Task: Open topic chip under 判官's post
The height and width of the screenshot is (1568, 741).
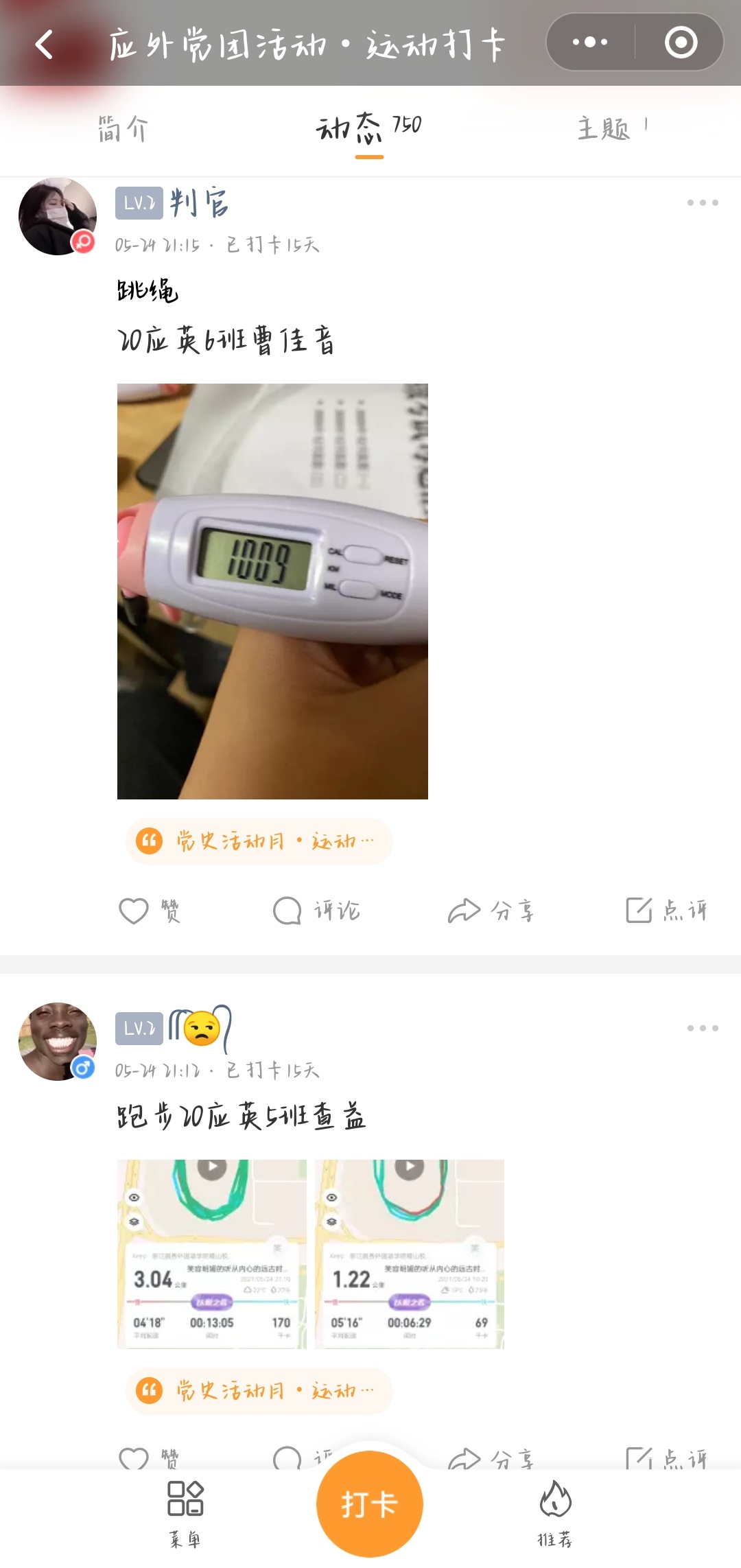Action: (259, 841)
